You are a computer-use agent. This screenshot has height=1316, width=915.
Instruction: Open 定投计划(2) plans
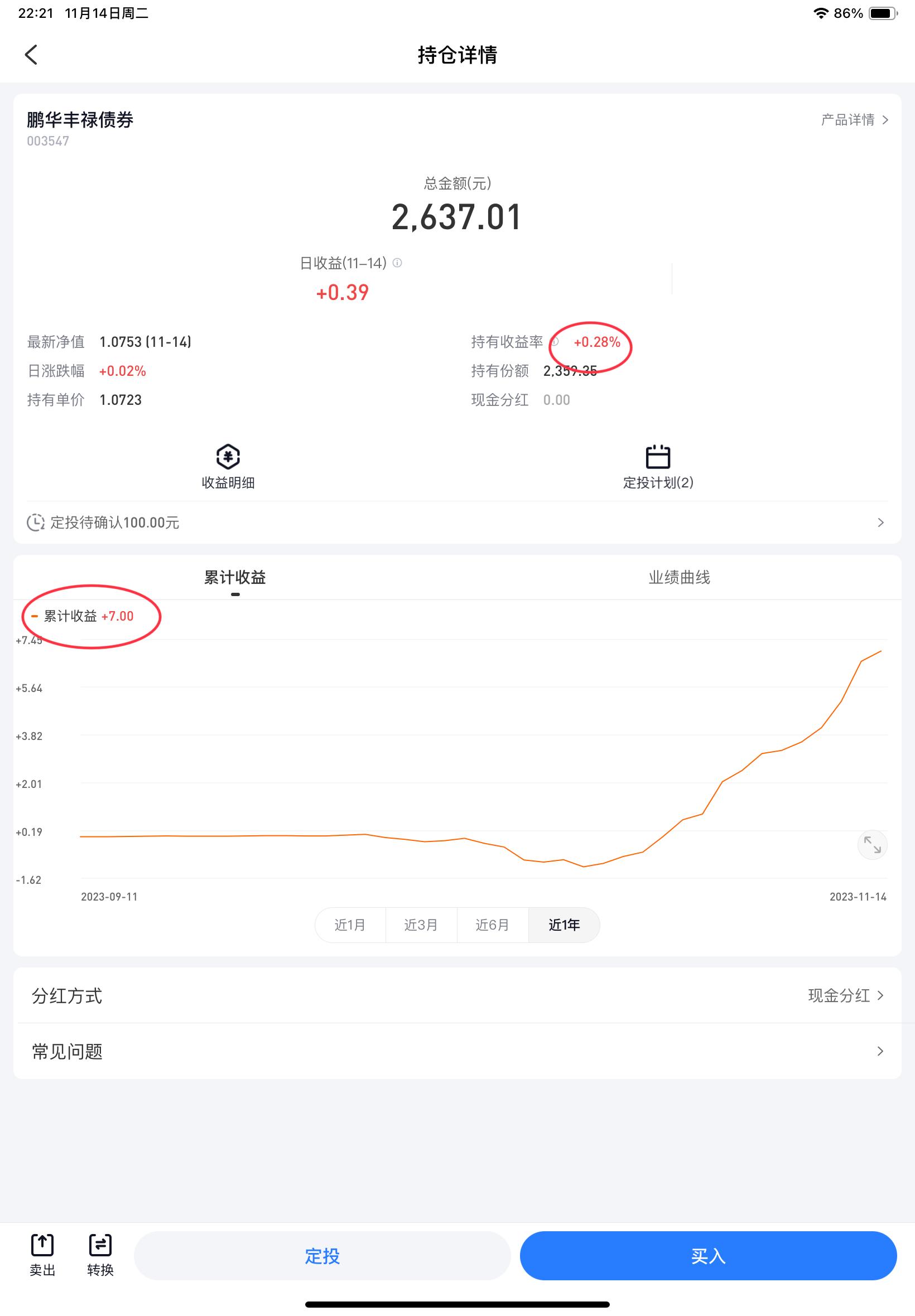(x=658, y=466)
